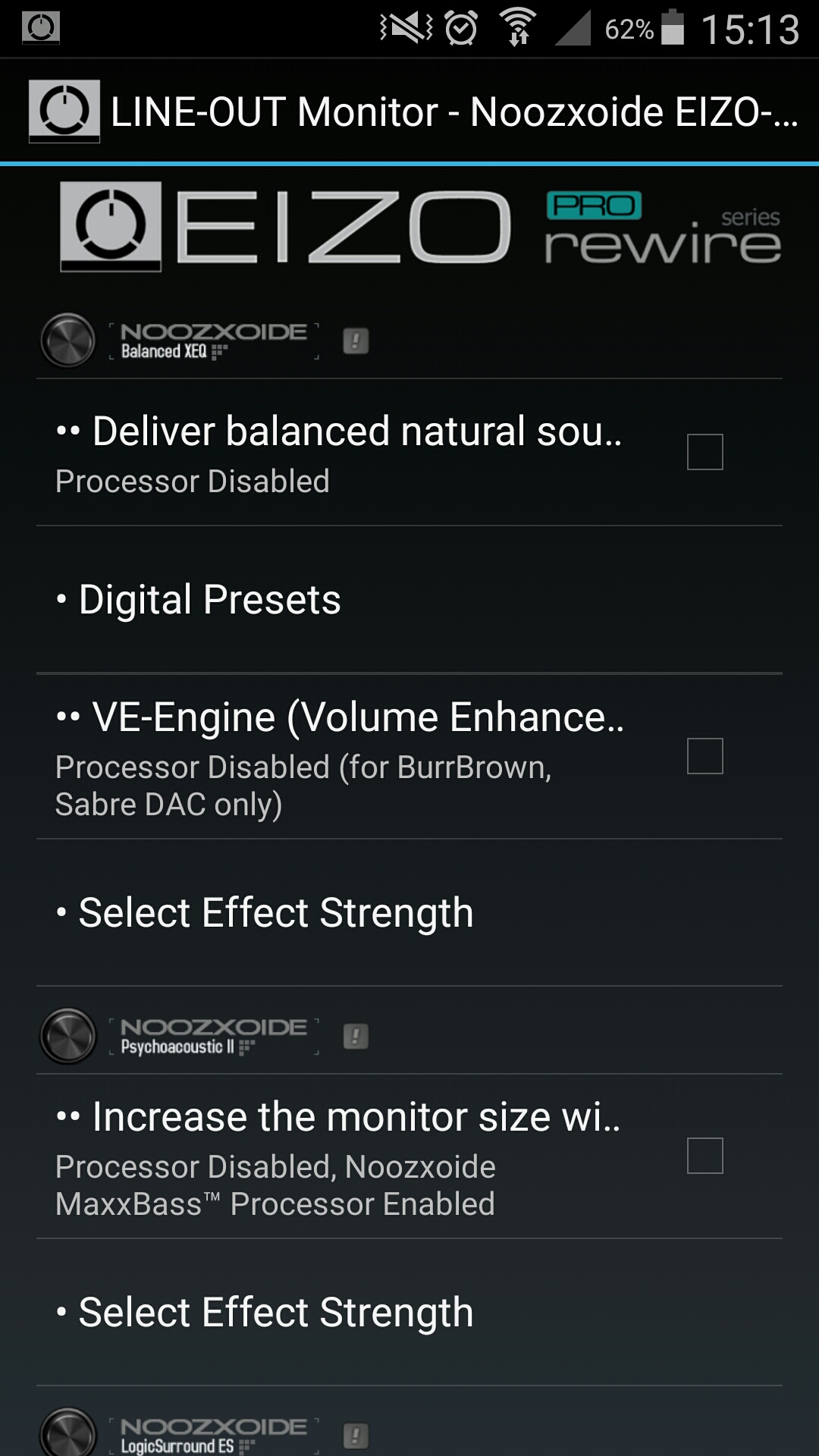Open Select Effect Strength under VE-Engine
The image size is (819, 1456).
[x=409, y=912]
